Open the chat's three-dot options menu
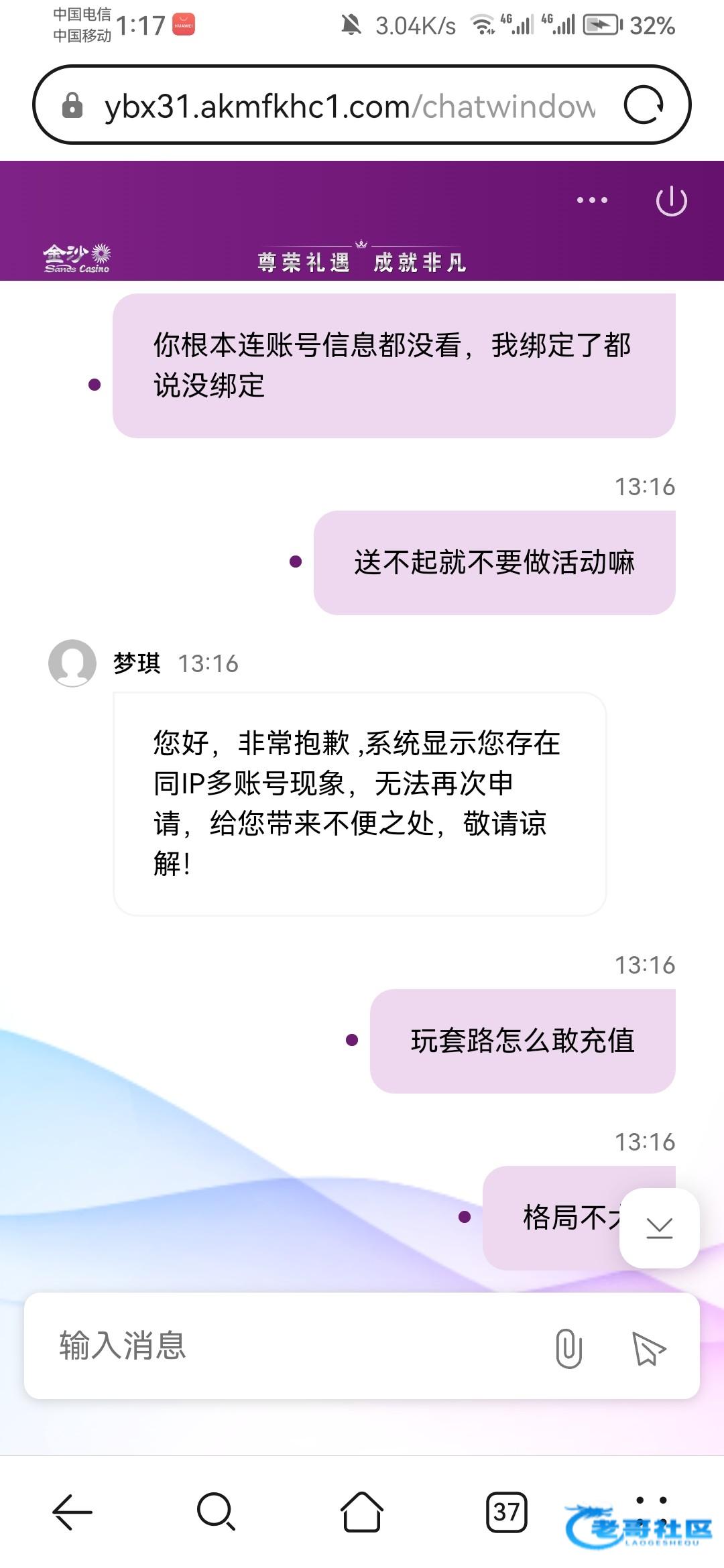 pyautogui.click(x=592, y=200)
